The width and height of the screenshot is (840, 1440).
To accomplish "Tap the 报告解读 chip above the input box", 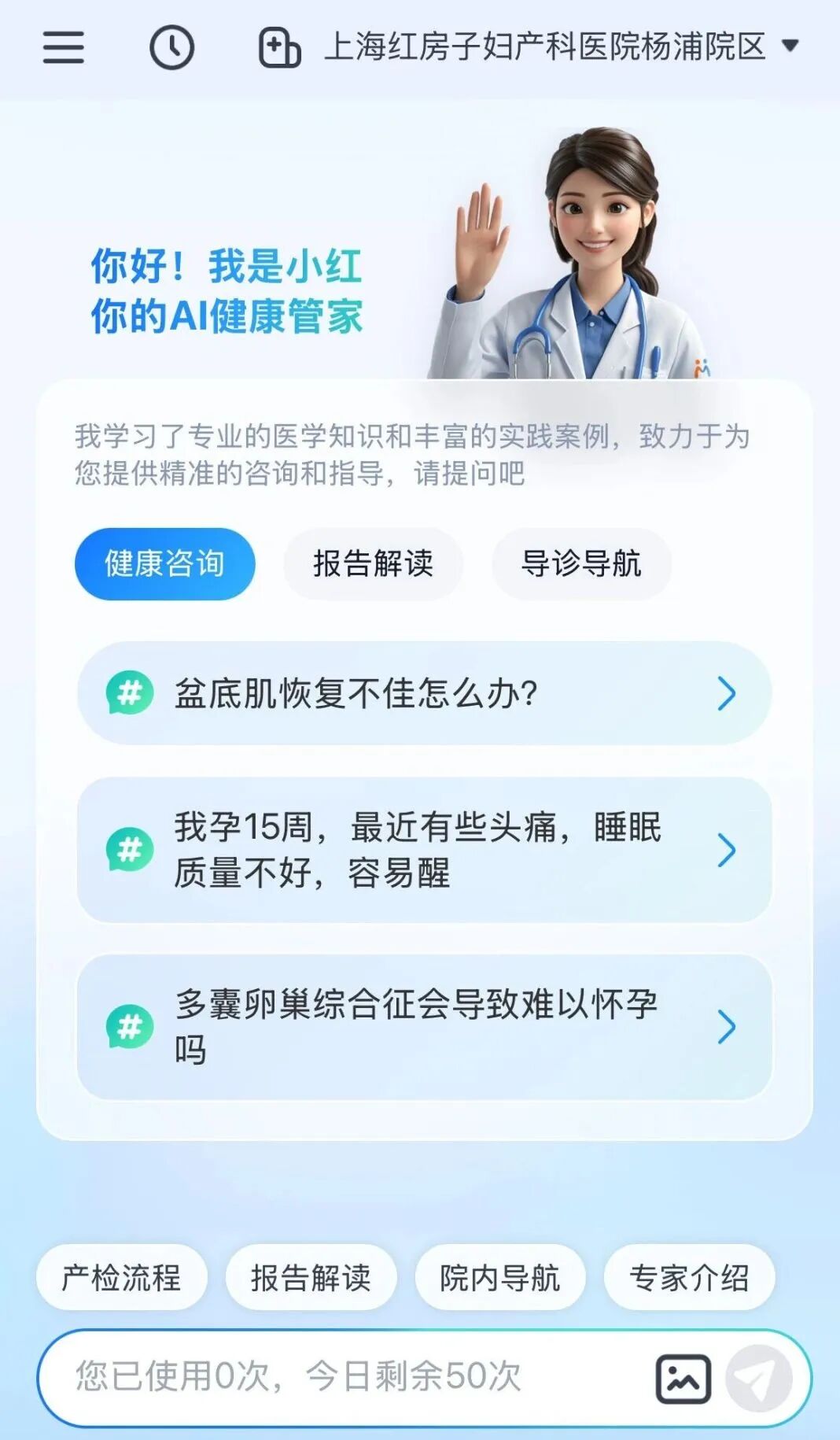I will (x=311, y=1277).
